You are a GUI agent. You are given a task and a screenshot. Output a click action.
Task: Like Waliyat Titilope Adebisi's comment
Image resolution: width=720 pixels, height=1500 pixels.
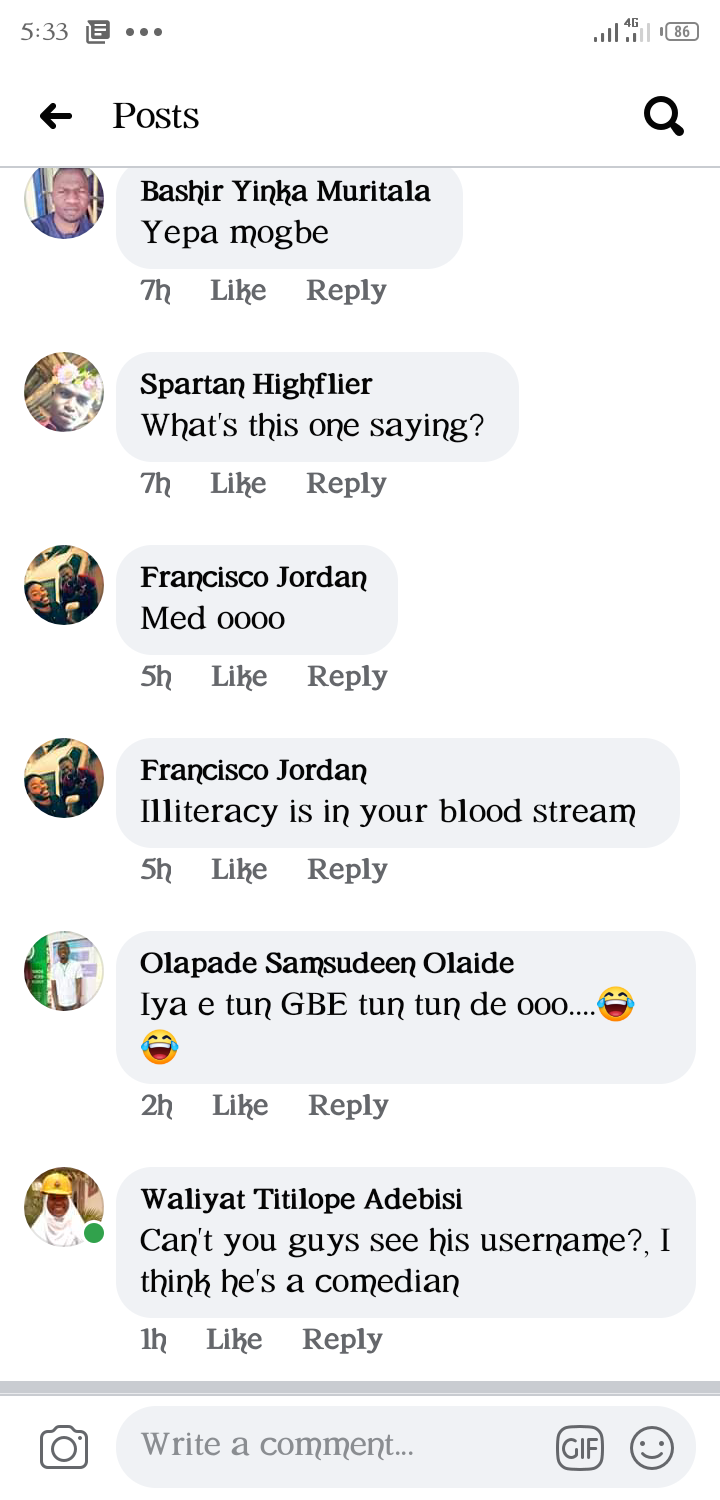coord(234,1340)
